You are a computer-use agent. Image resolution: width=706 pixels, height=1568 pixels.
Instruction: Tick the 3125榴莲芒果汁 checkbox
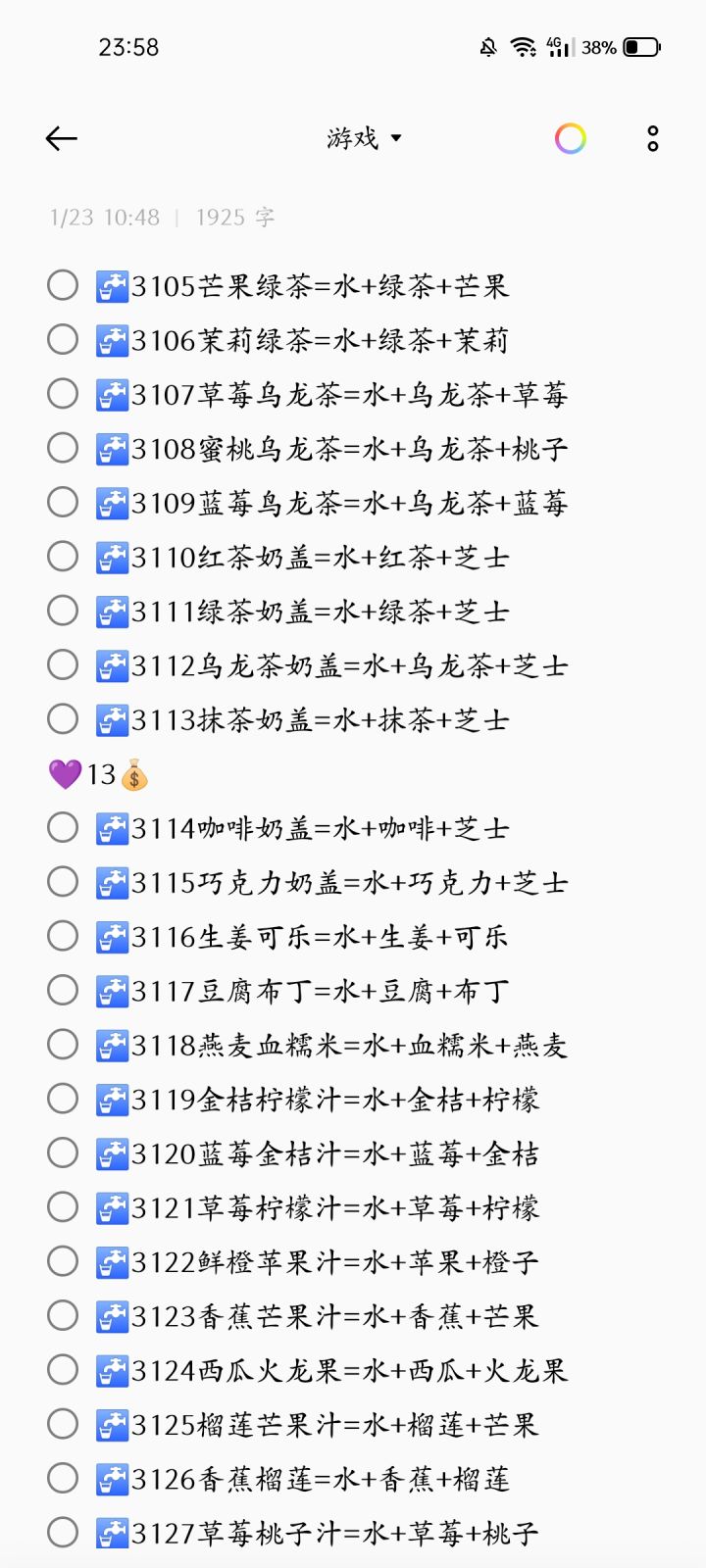point(63,1424)
